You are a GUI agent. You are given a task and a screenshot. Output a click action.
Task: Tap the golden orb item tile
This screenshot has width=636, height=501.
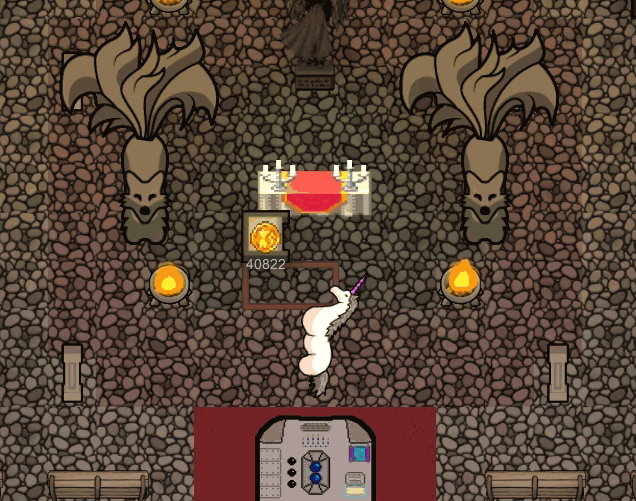coord(265,236)
